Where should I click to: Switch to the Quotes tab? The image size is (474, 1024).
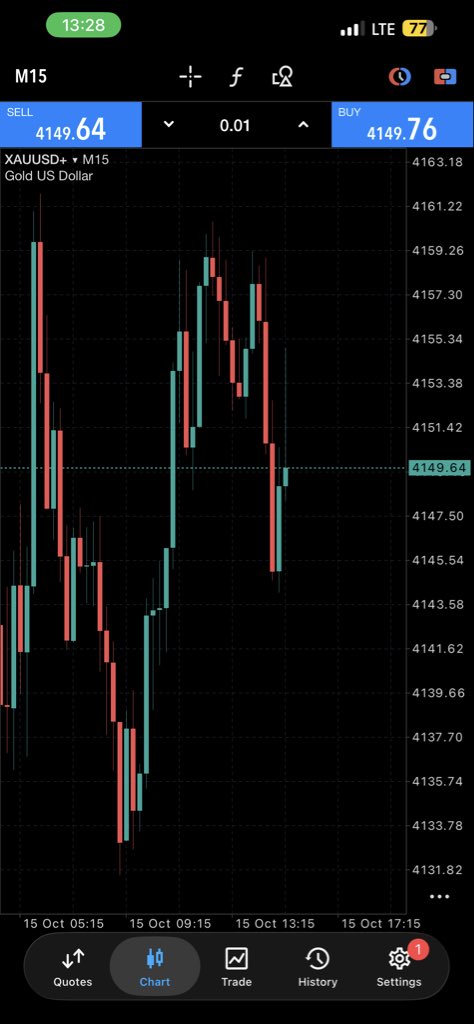click(72, 967)
